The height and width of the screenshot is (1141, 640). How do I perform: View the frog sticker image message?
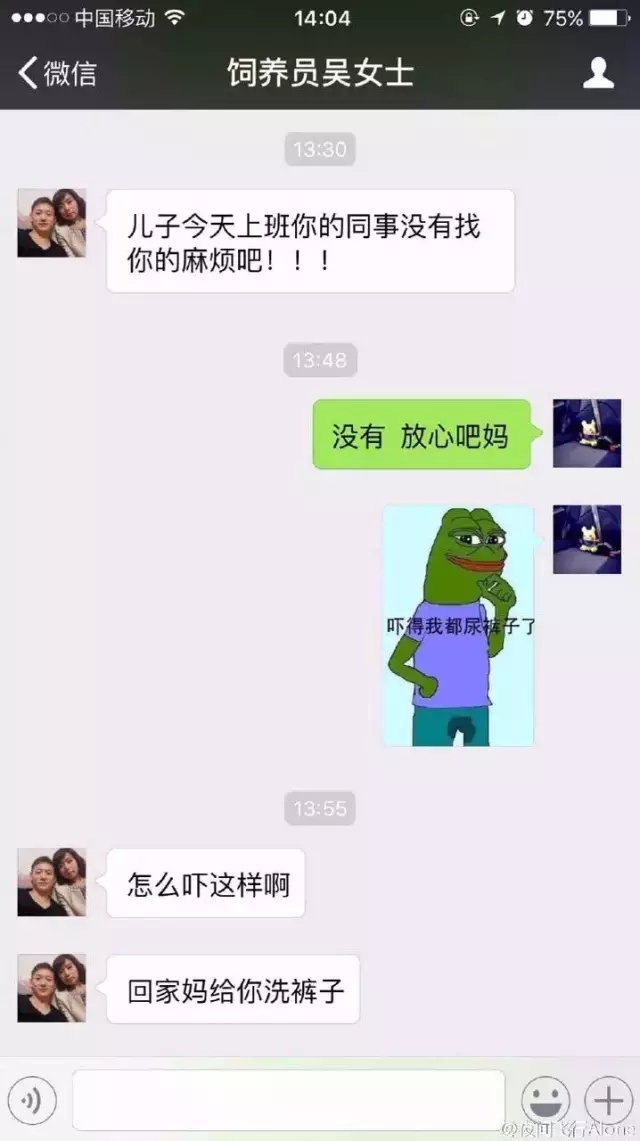coord(459,626)
